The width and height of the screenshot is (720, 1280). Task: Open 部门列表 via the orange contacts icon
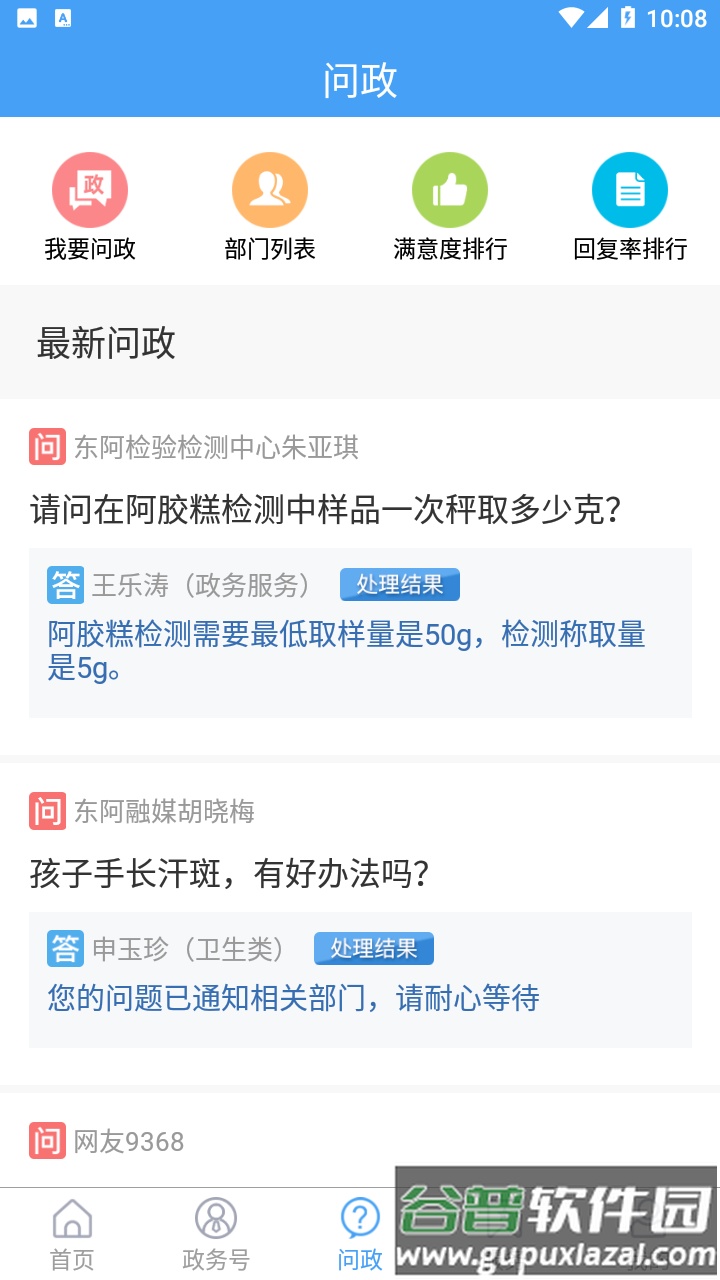(x=270, y=189)
